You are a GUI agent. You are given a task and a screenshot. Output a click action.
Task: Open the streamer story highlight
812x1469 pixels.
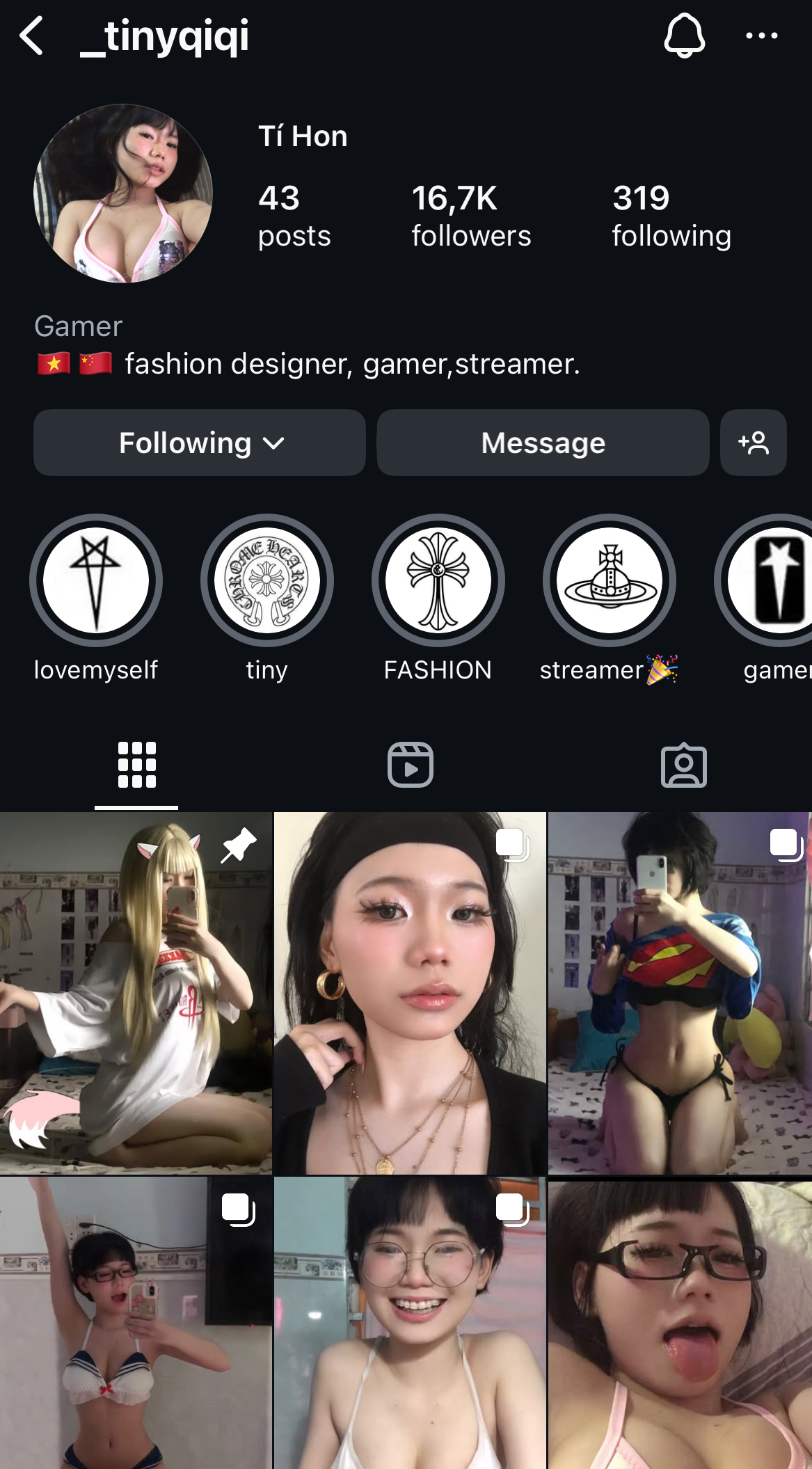[610, 580]
